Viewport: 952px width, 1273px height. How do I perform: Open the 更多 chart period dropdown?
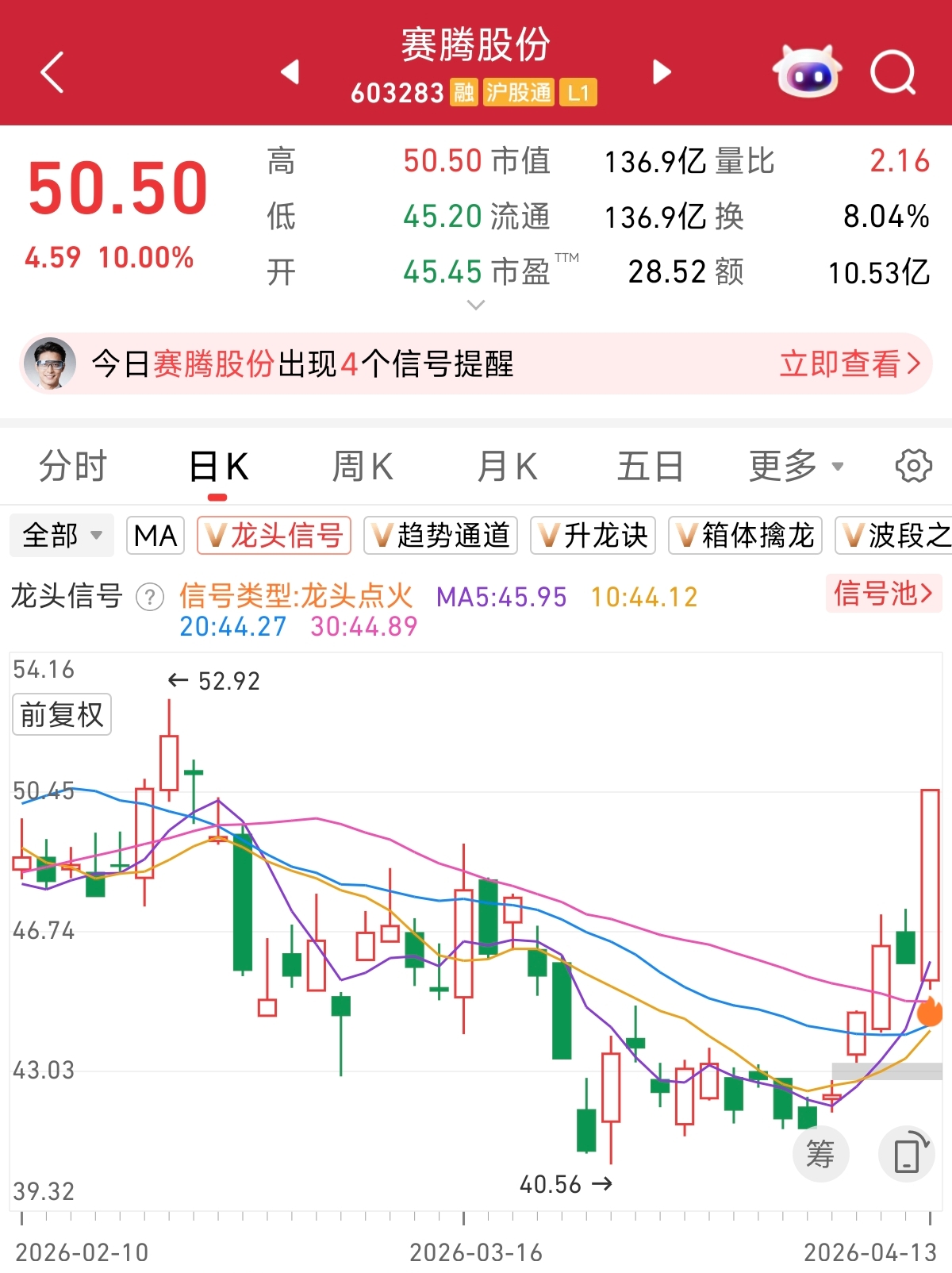click(x=796, y=467)
